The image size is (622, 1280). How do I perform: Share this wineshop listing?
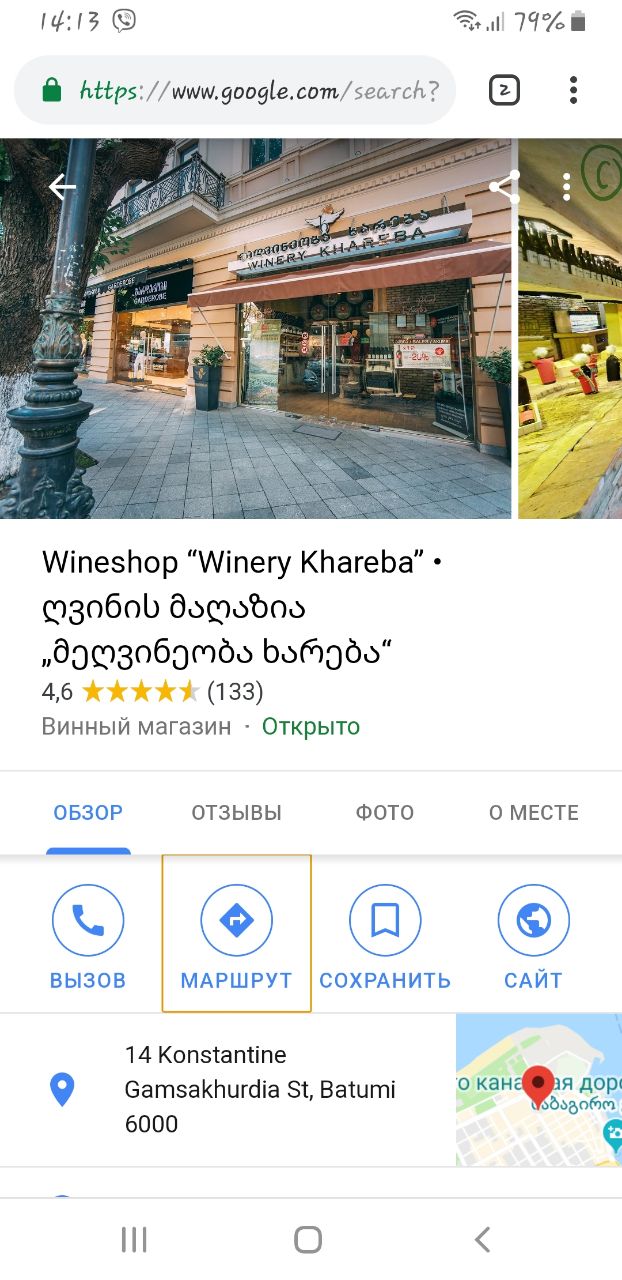[x=504, y=187]
